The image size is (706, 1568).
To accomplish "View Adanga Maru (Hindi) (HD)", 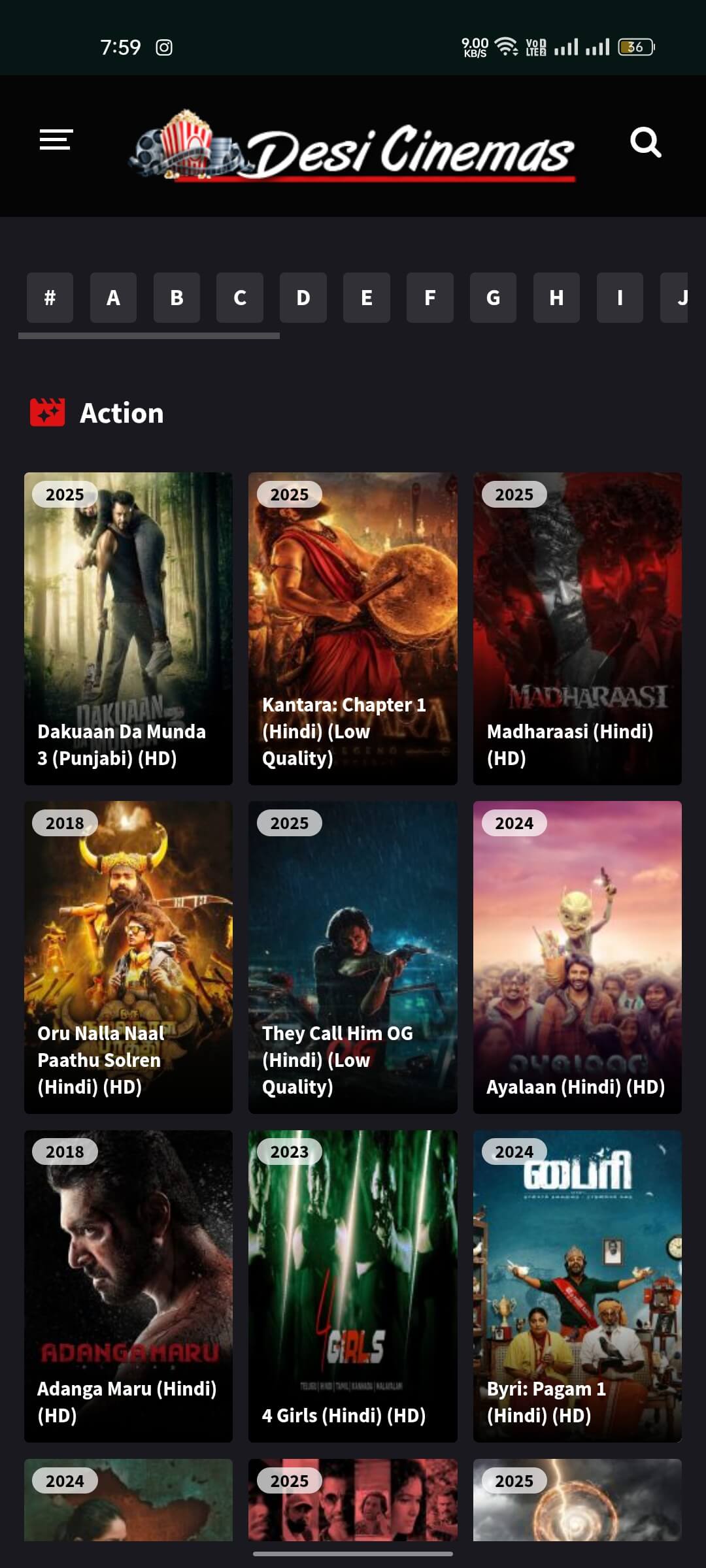I will click(128, 1286).
